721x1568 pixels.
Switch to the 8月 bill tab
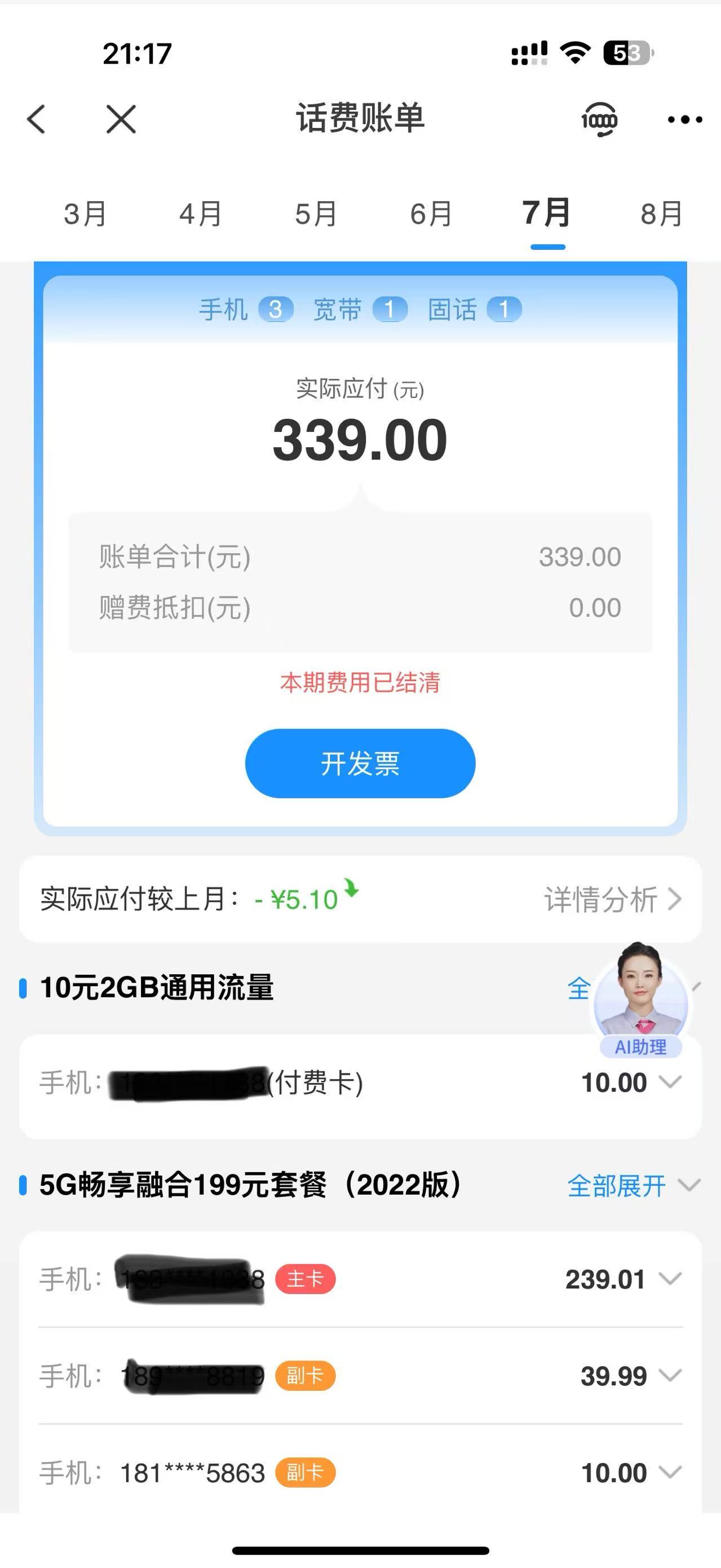pyautogui.click(x=661, y=214)
